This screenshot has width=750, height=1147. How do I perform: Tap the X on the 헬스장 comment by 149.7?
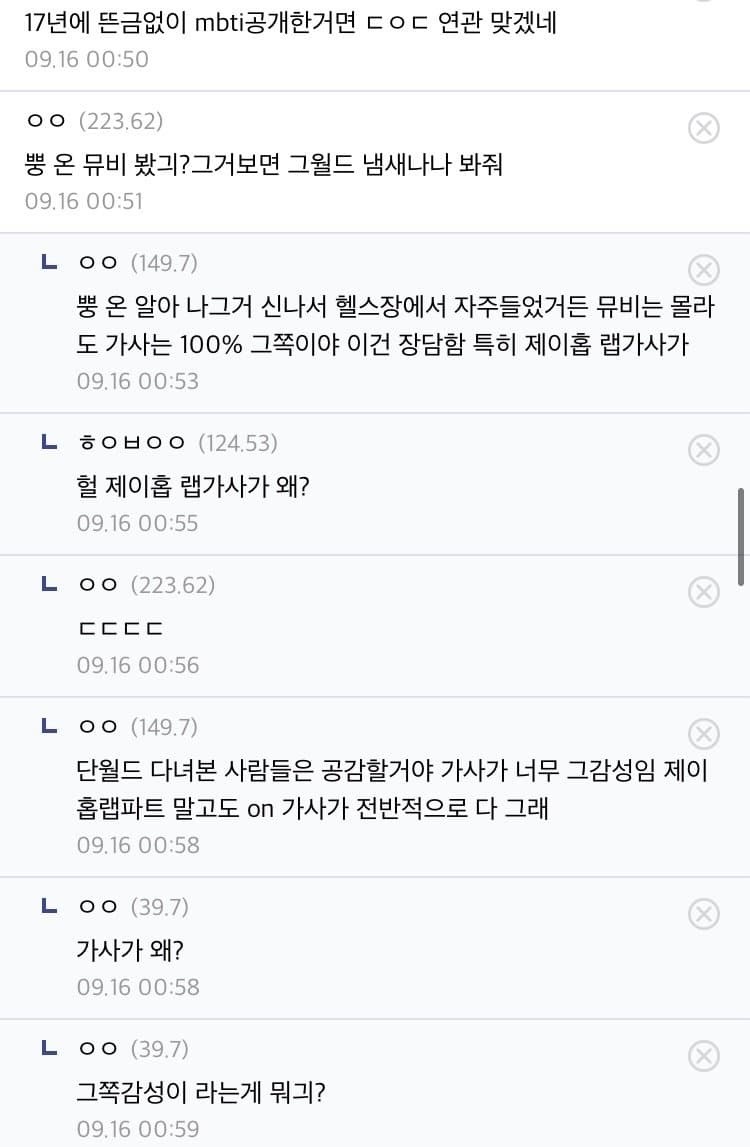[x=704, y=270]
